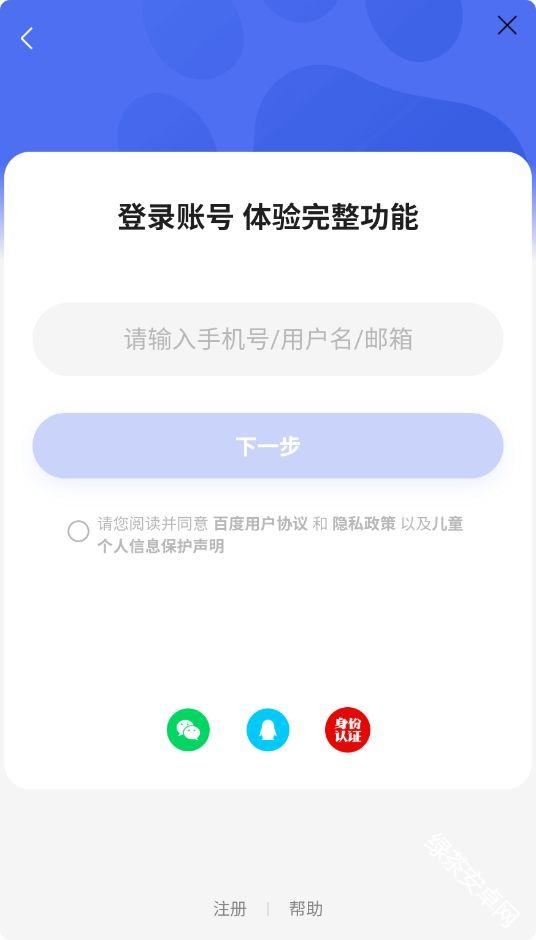Close the login screen with the X
536x940 pixels.
[507, 25]
